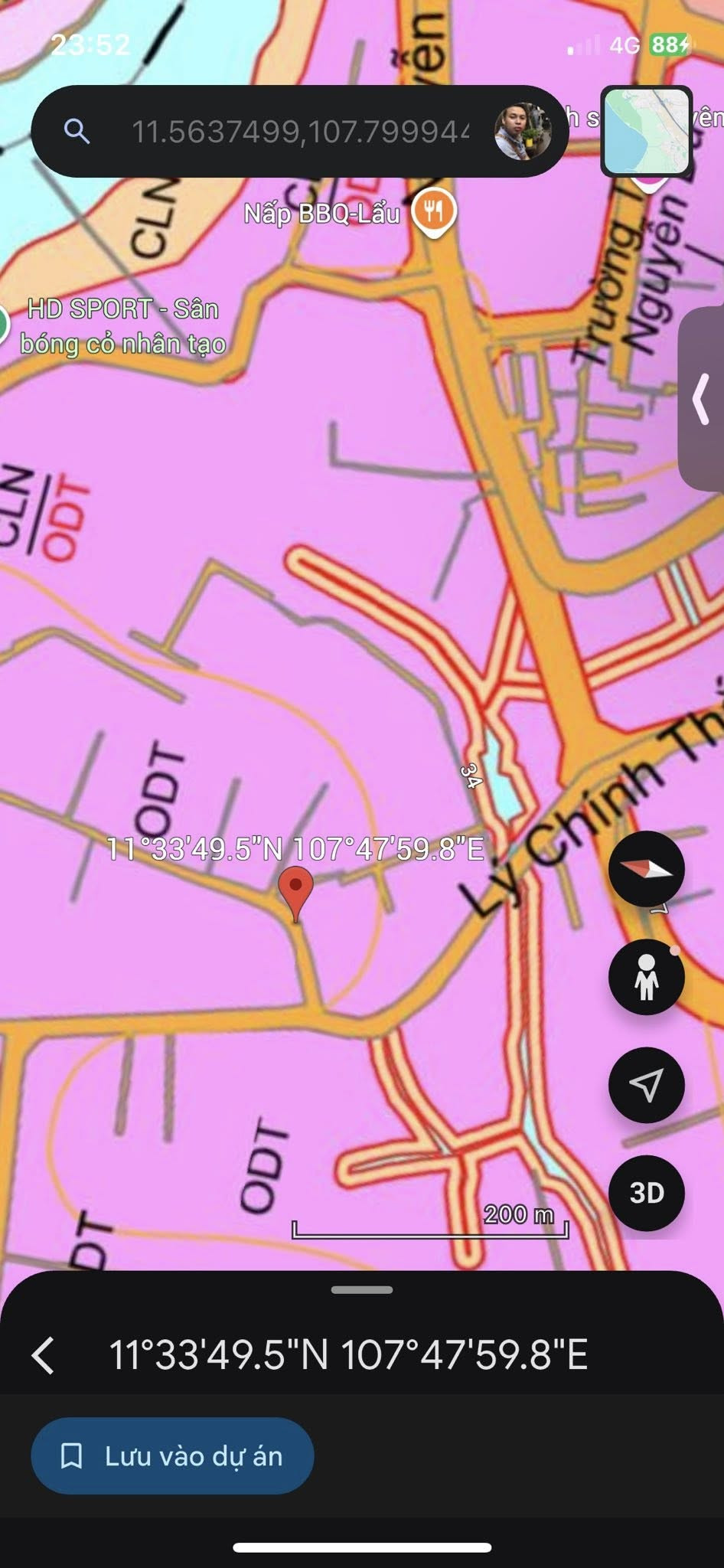724x1568 pixels.
Task: Open the profile avatar in the search bar
Action: pos(523,132)
